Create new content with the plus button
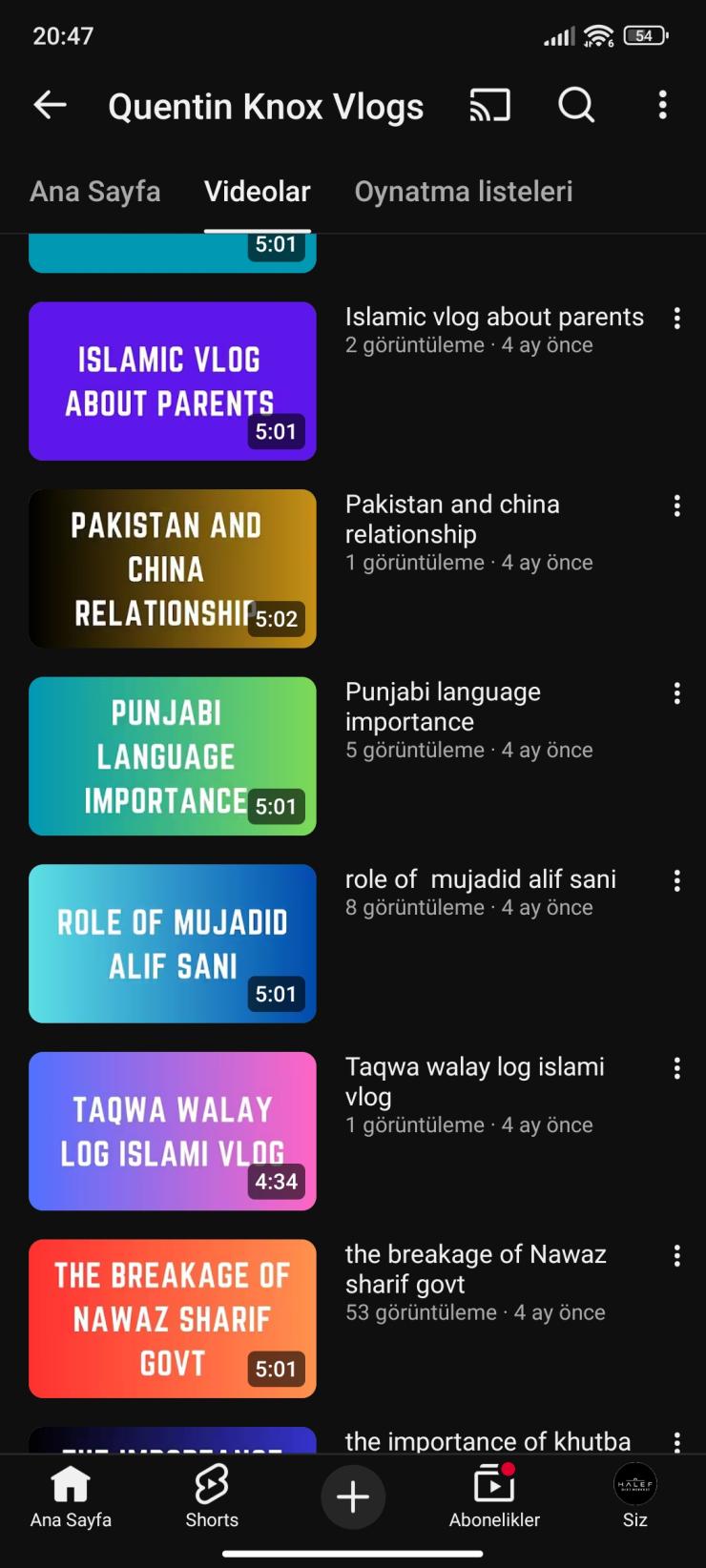This screenshot has height=1568, width=706. coord(353,1496)
